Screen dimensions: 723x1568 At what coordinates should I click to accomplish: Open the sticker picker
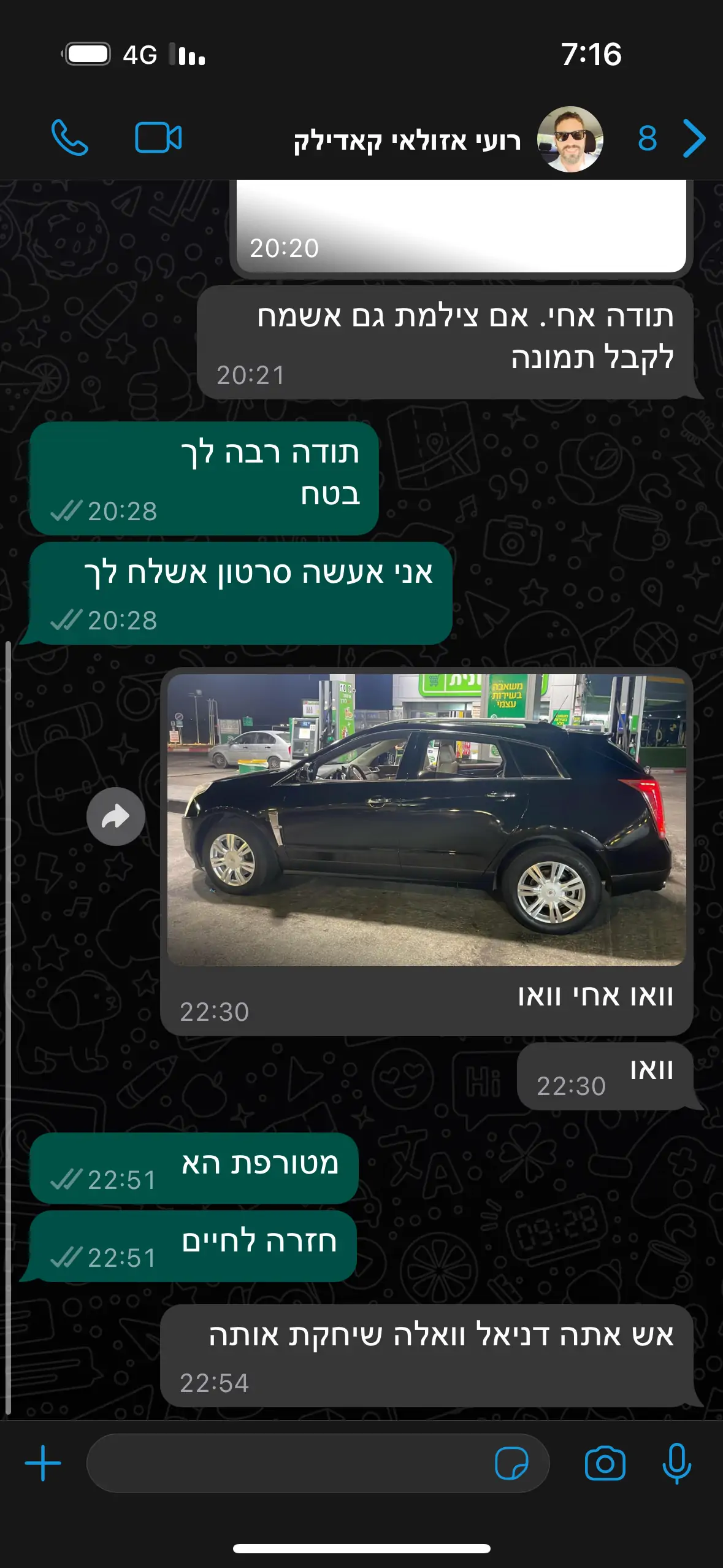(x=511, y=1464)
